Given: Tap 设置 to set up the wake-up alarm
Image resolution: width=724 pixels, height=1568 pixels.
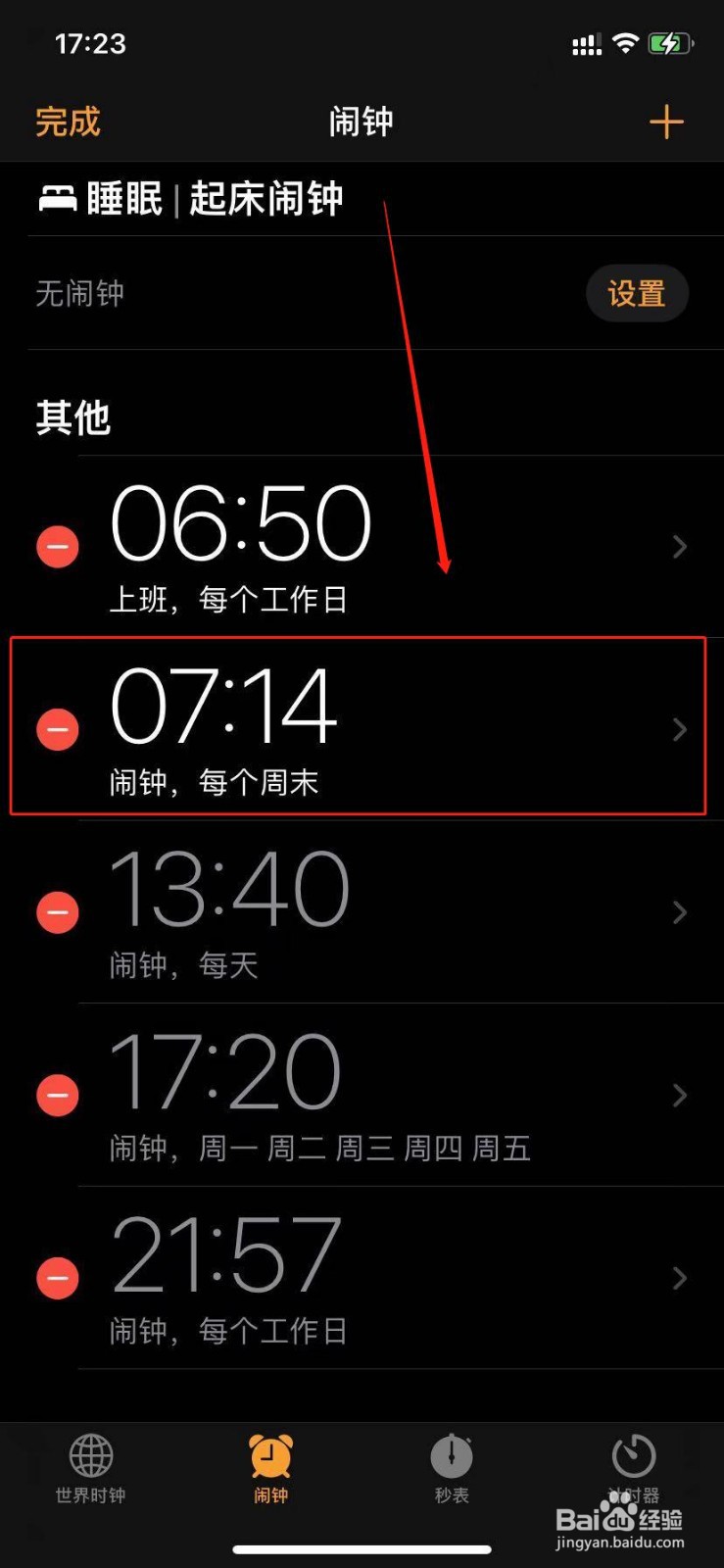Looking at the screenshot, I should 637,293.
